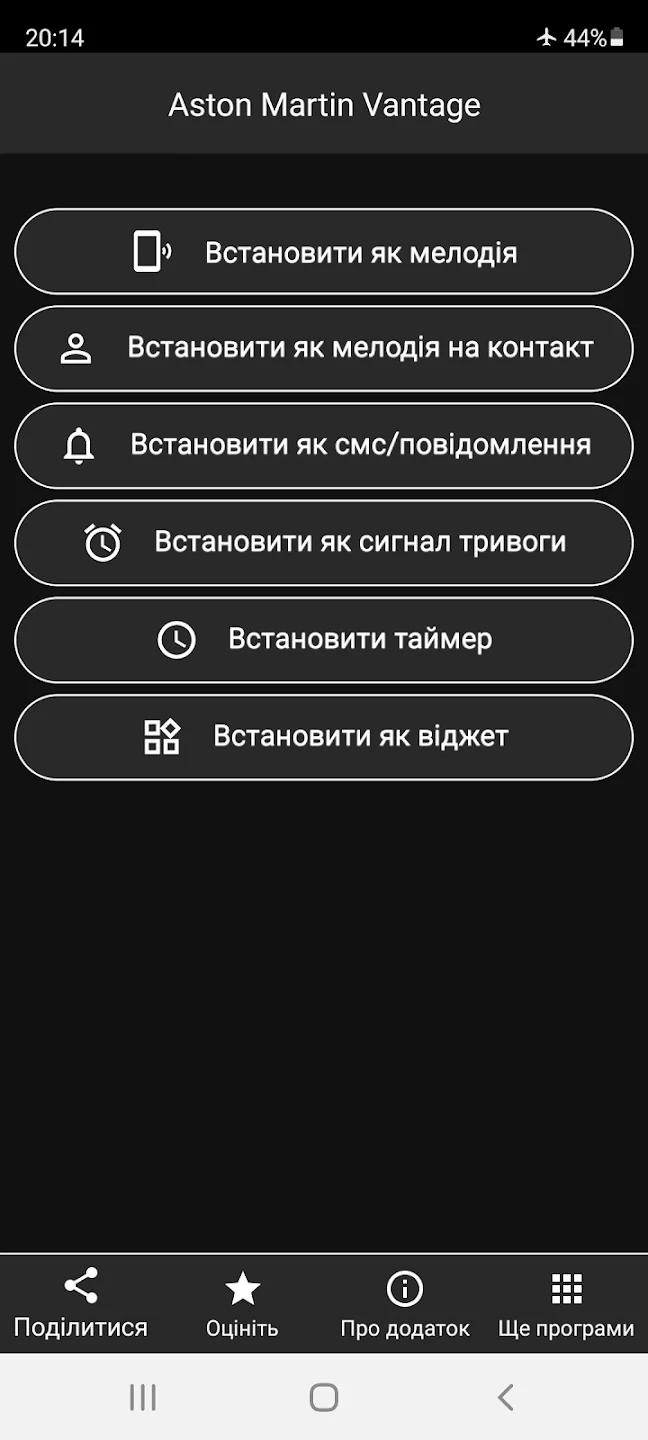Set sound as 'сигнал тривоги'
Viewport: 648px width, 1440px height.
click(x=324, y=542)
